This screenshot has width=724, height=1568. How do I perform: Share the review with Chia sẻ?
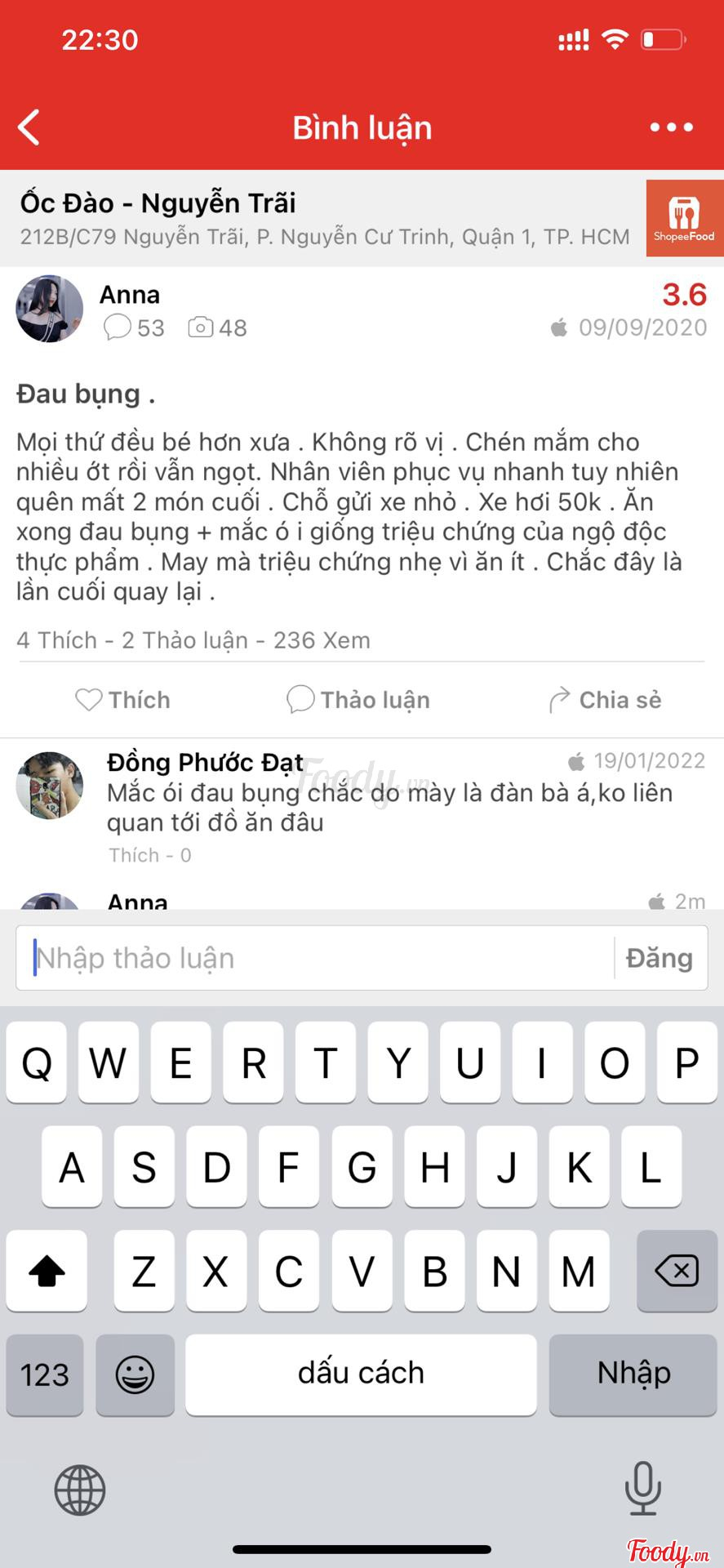point(605,700)
